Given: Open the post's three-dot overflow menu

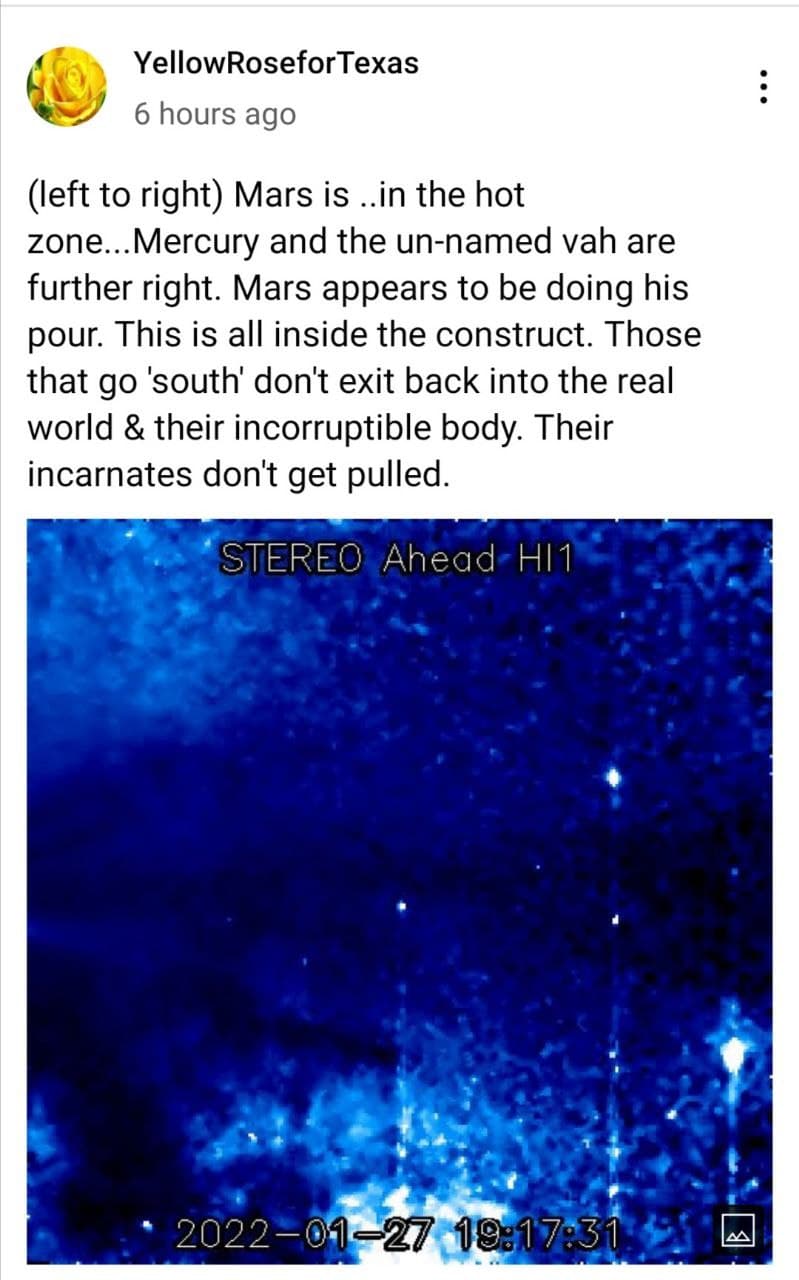Looking at the screenshot, I should point(763,88).
